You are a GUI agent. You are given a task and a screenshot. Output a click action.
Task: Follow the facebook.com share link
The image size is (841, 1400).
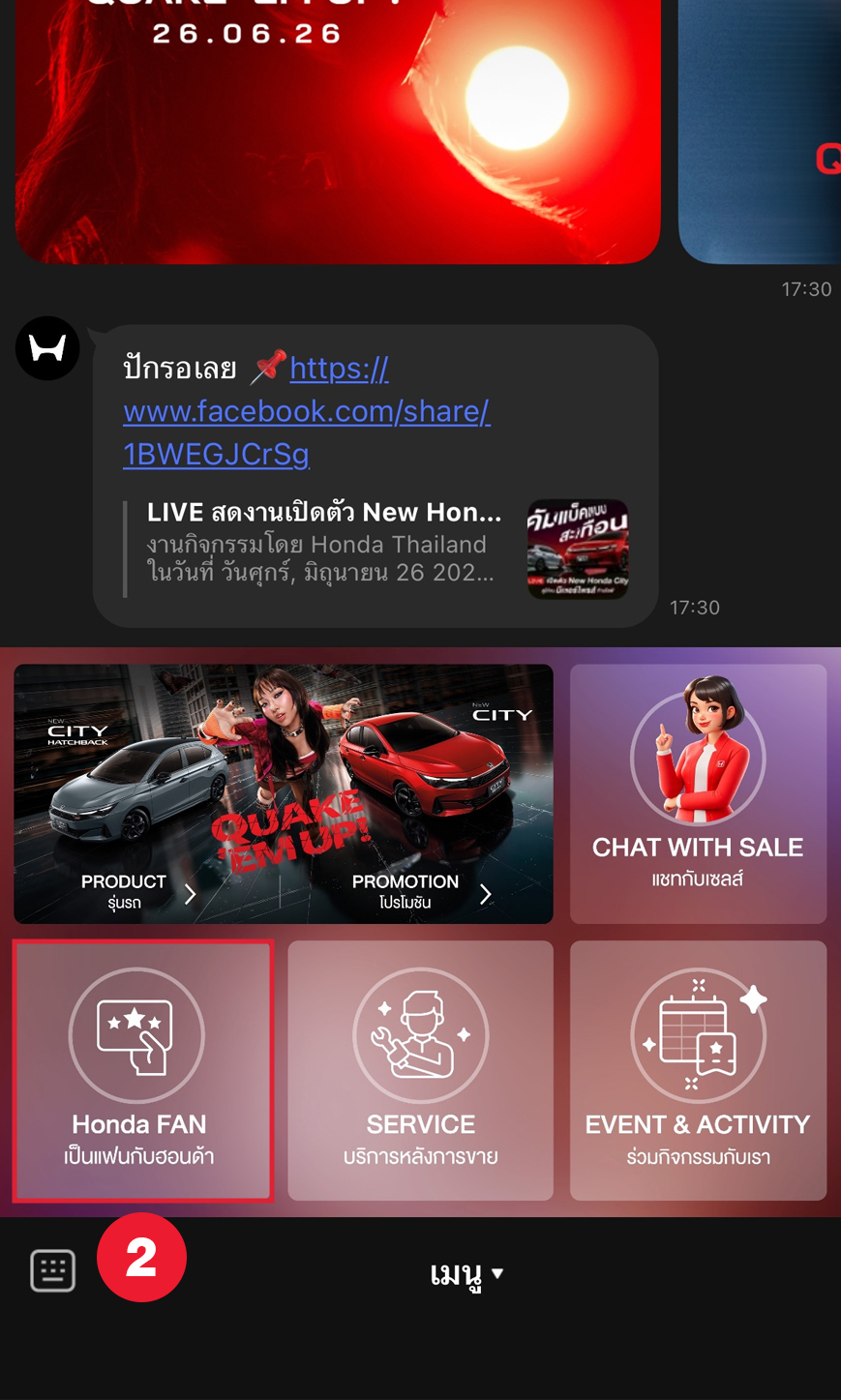[x=307, y=411]
